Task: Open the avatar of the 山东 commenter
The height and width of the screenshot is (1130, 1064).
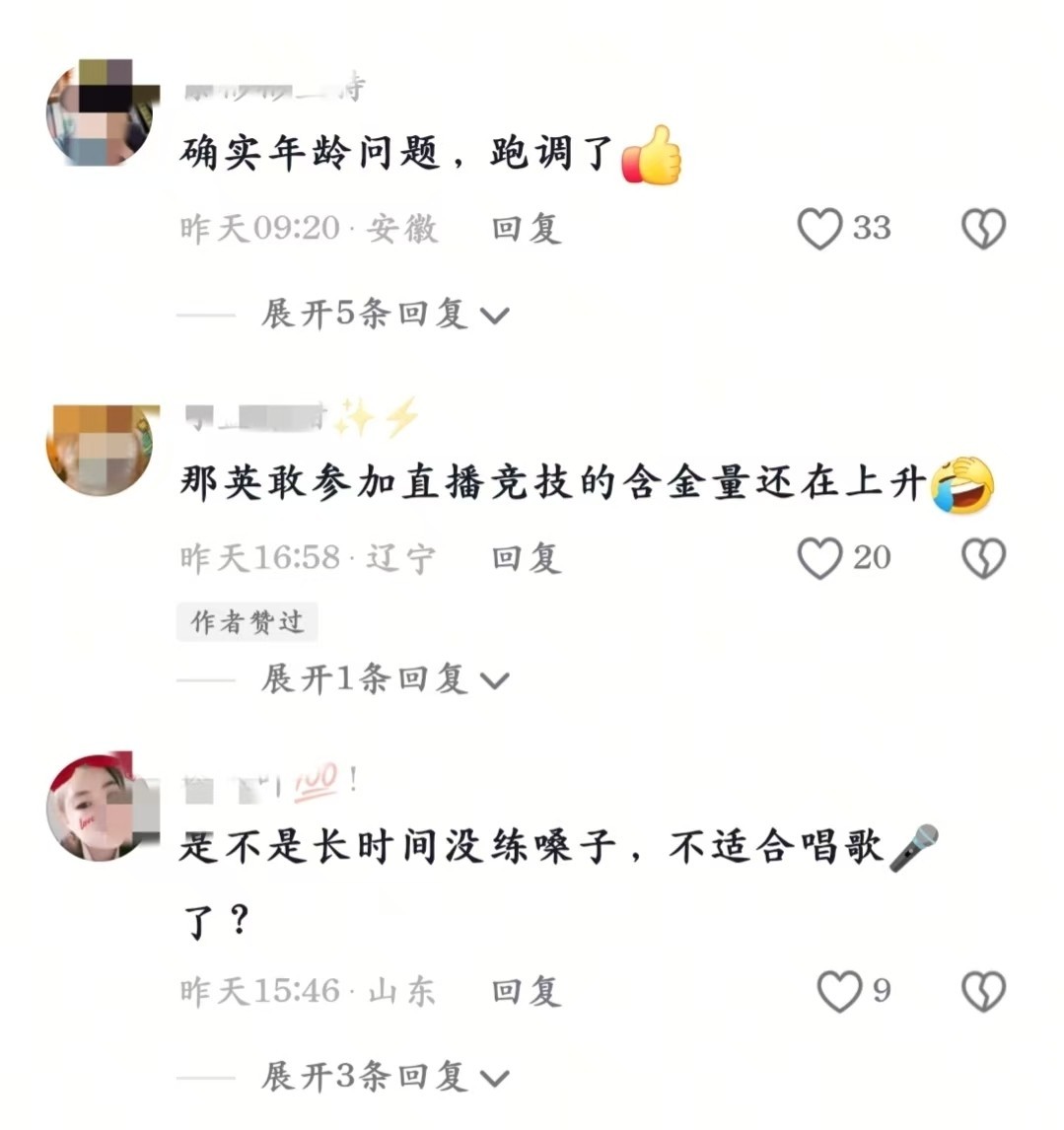Action: pos(101,809)
